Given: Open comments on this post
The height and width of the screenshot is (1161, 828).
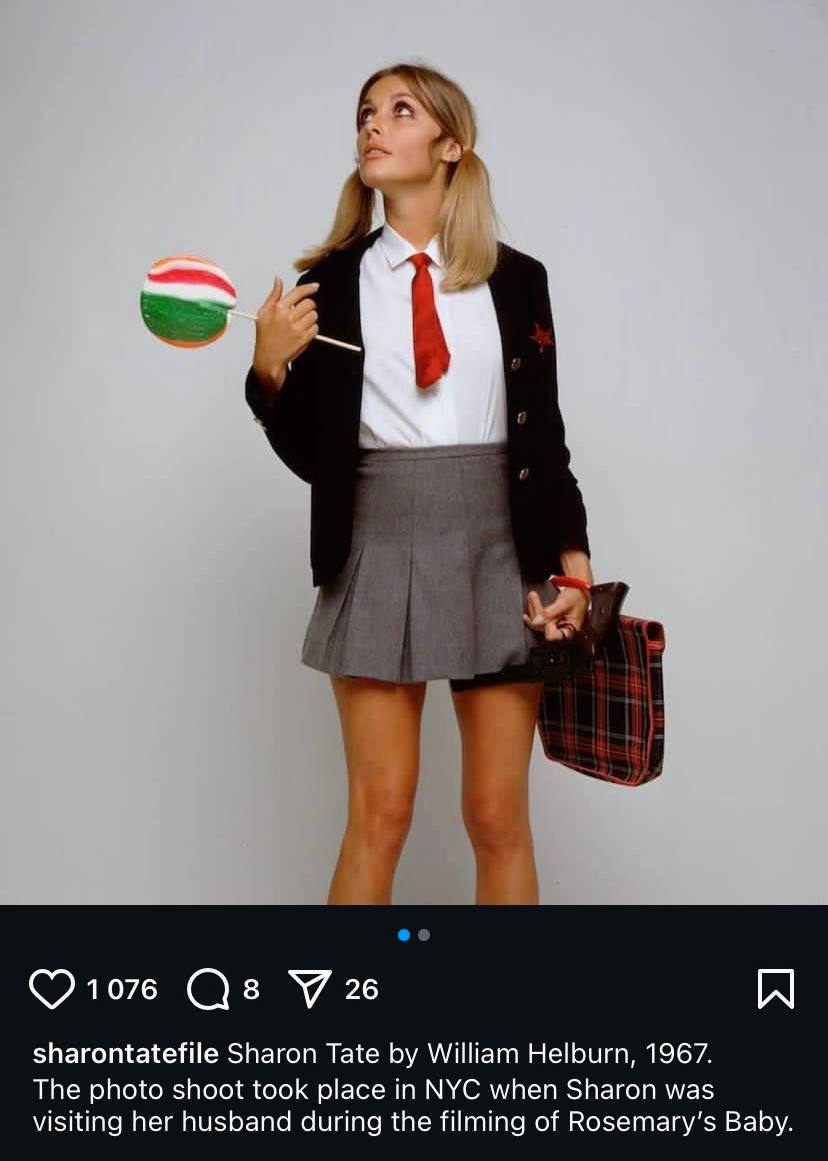Looking at the screenshot, I should (208, 990).
